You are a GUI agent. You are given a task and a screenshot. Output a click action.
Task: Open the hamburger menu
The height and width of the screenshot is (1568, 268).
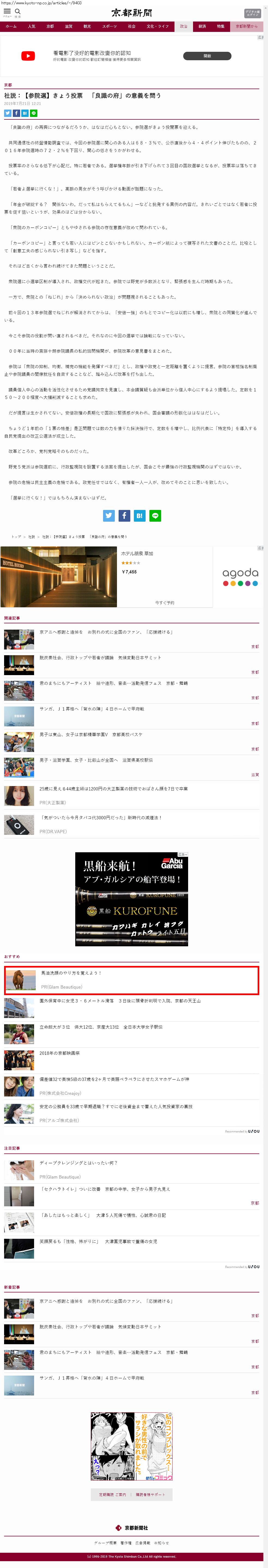tap(7, 11)
